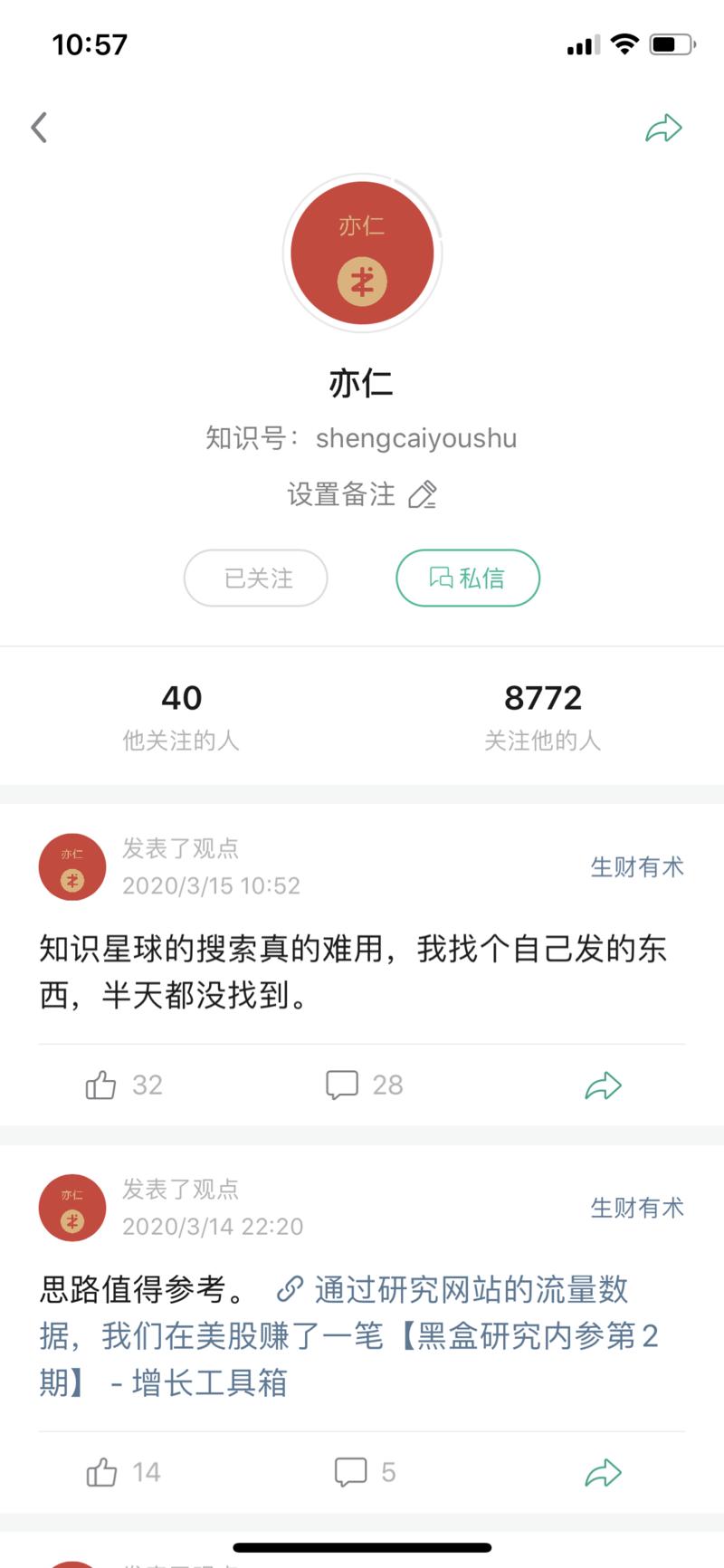Tap the share icon at top right

click(x=664, y=127)
